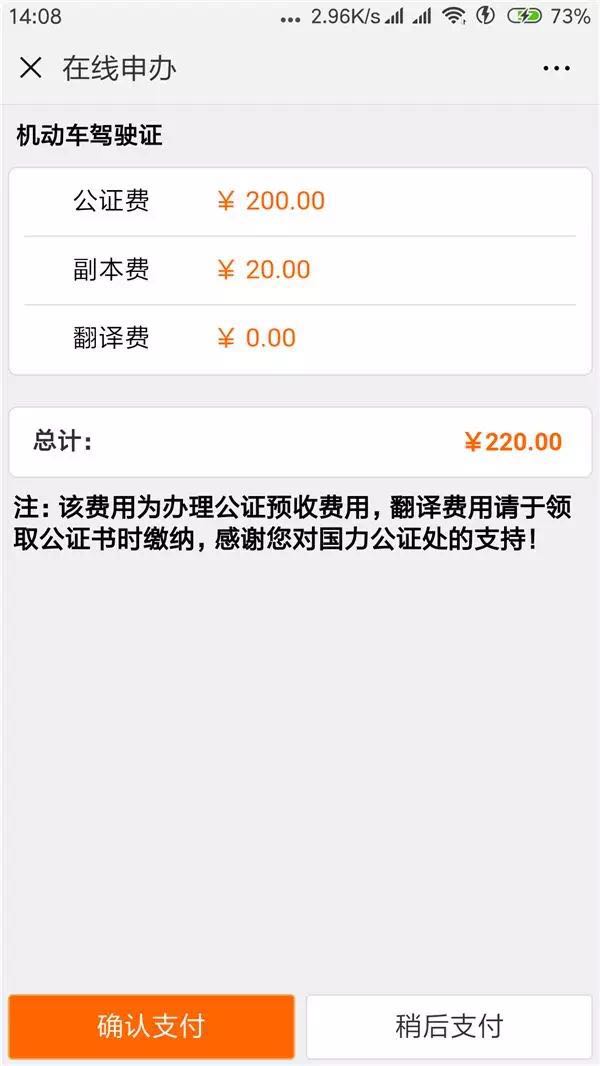Choose 稍后支付 to pay later
This screenshot has height=1066, width=600.
tap(449, 1026)
